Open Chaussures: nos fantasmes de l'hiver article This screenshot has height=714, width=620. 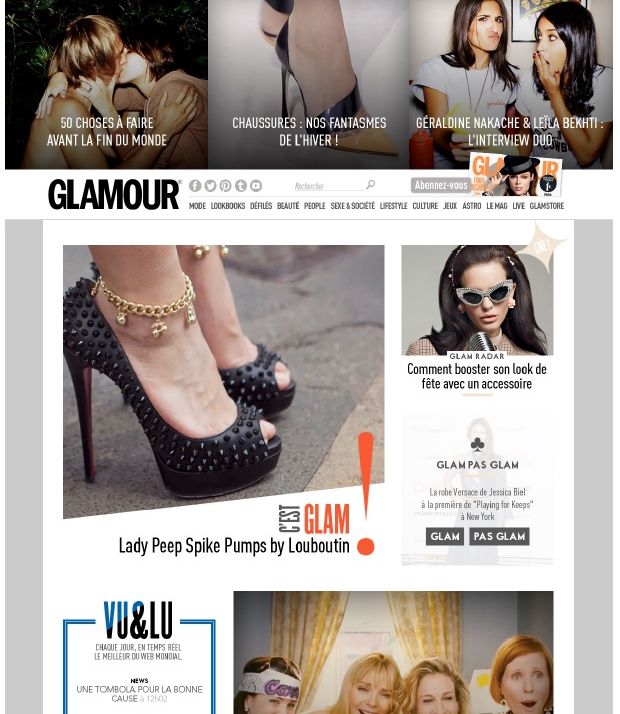point(308,131)
